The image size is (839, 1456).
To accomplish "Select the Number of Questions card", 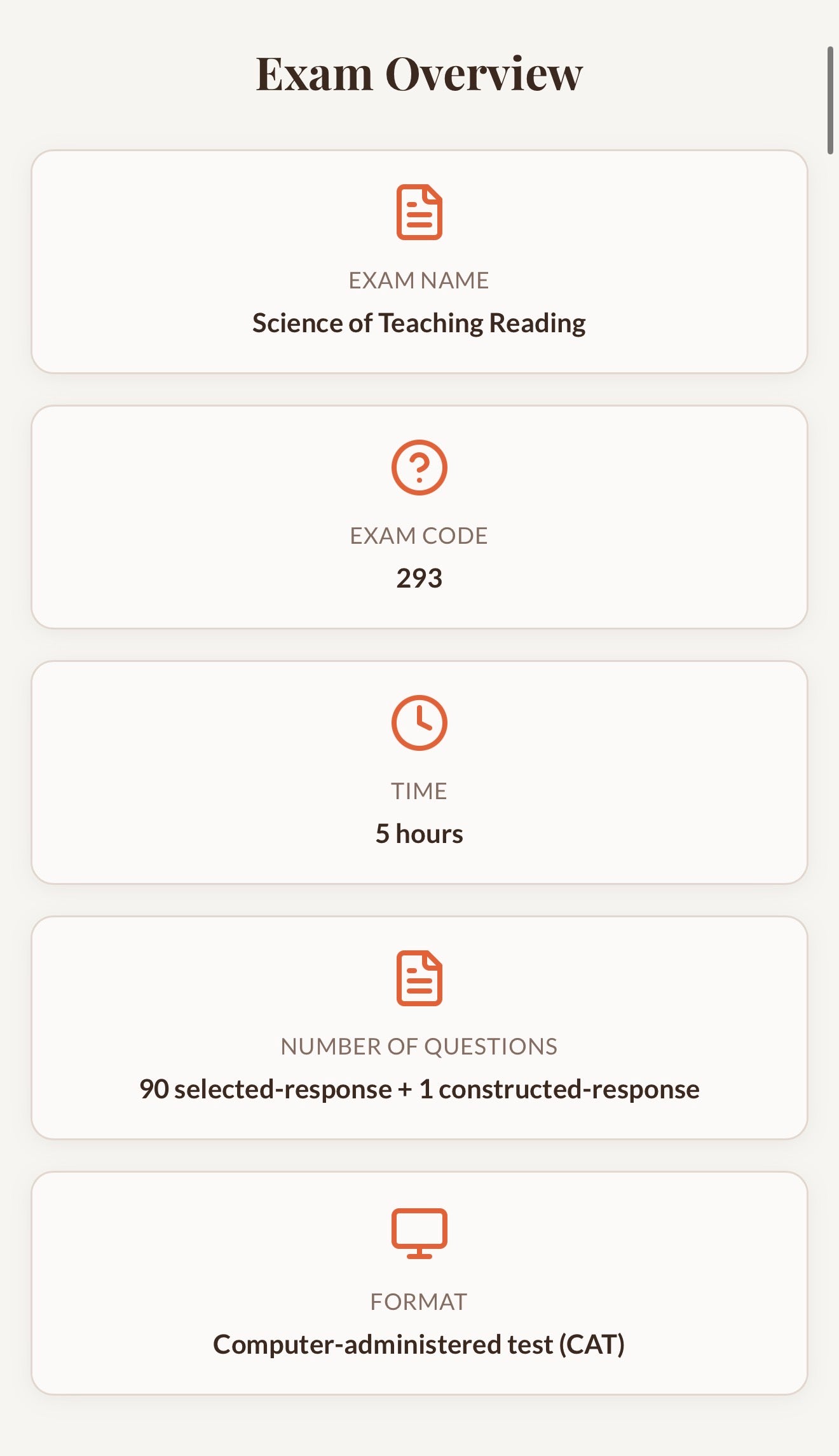I will pyautogui.click(x=419, y=1027).
